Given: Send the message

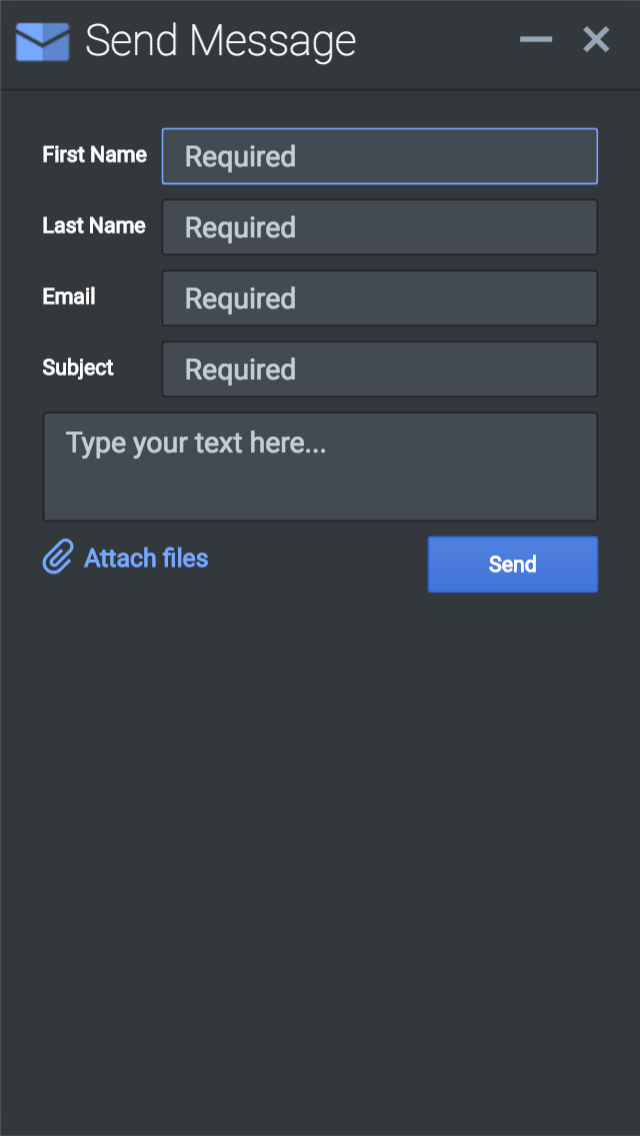Looking at the screenshot, I should [x=512, y=564].
